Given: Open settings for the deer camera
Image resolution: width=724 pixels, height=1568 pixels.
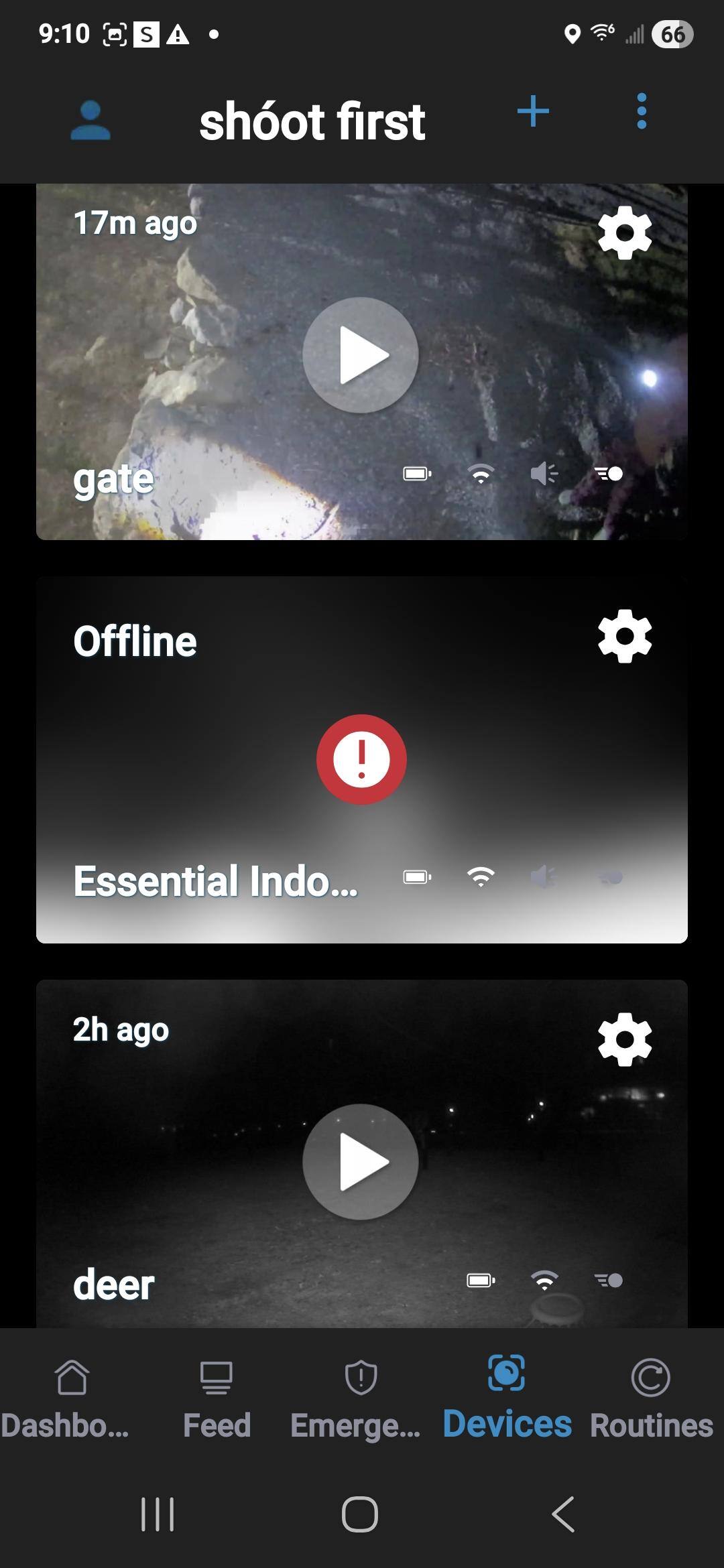Looking at the screenshot, I should [625, 1039].
